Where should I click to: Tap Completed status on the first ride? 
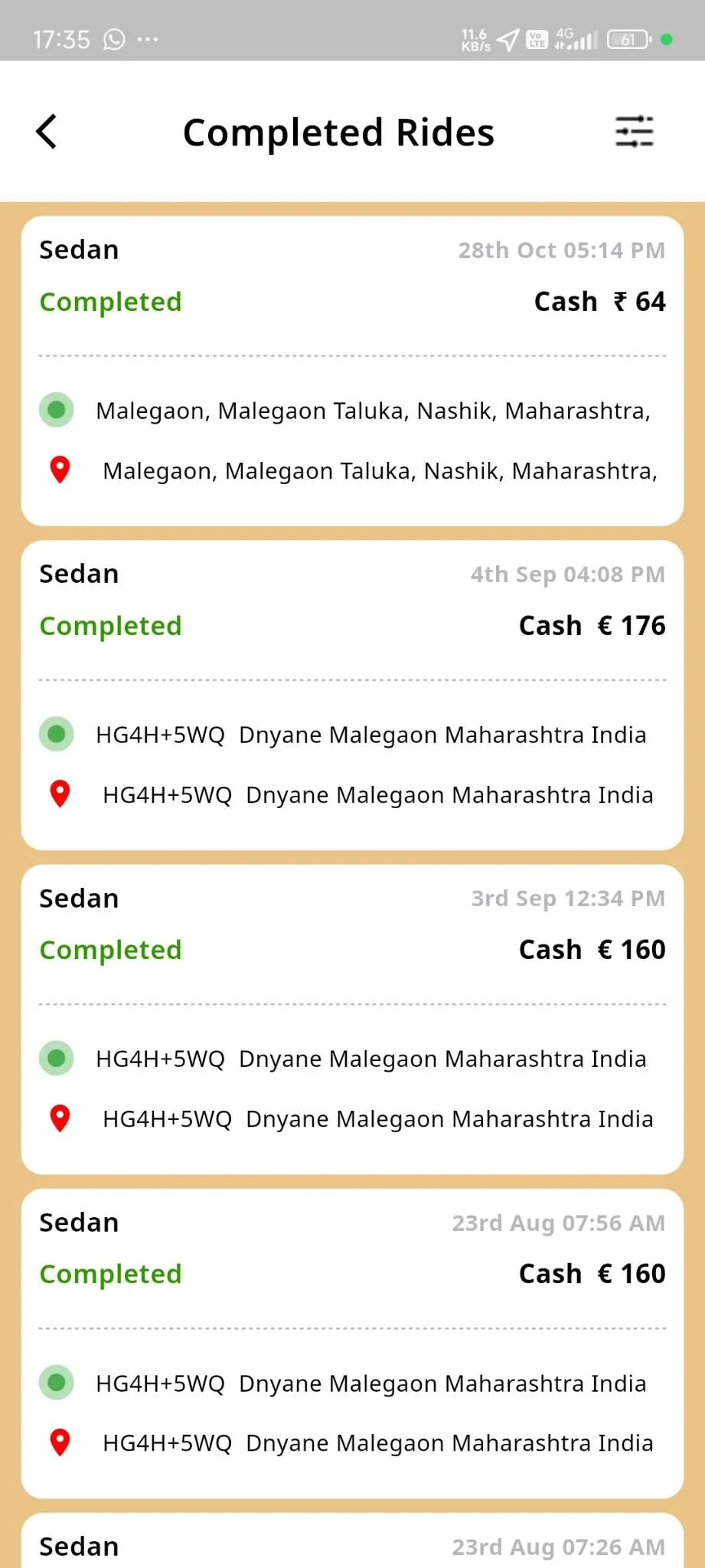(x=110, y=301)
